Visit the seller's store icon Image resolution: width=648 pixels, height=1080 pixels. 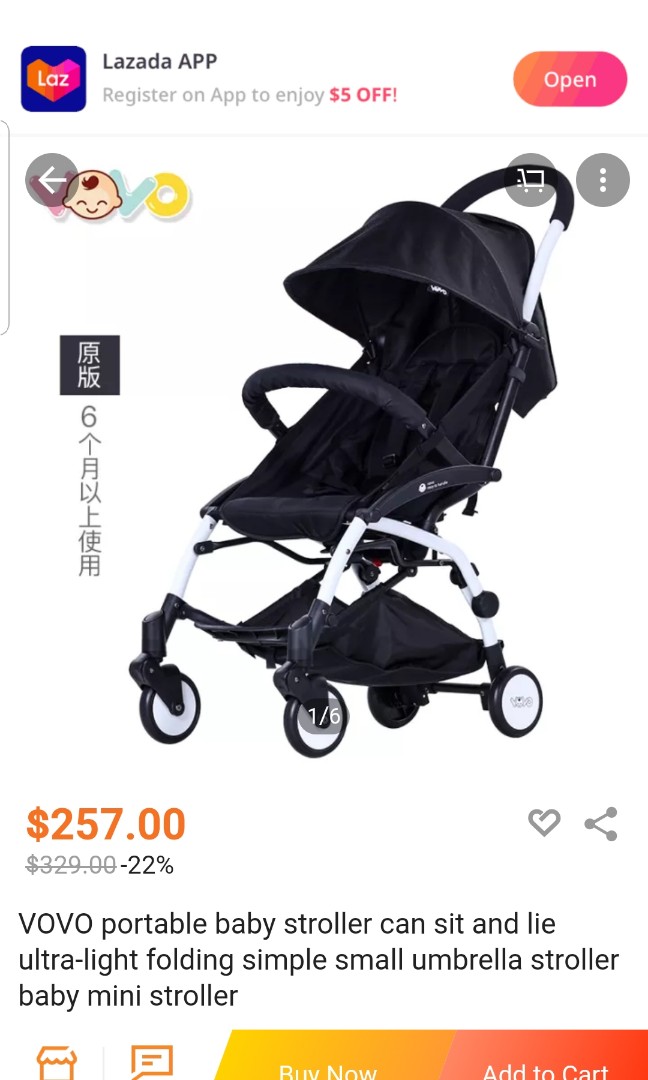tap(56, 1062)
